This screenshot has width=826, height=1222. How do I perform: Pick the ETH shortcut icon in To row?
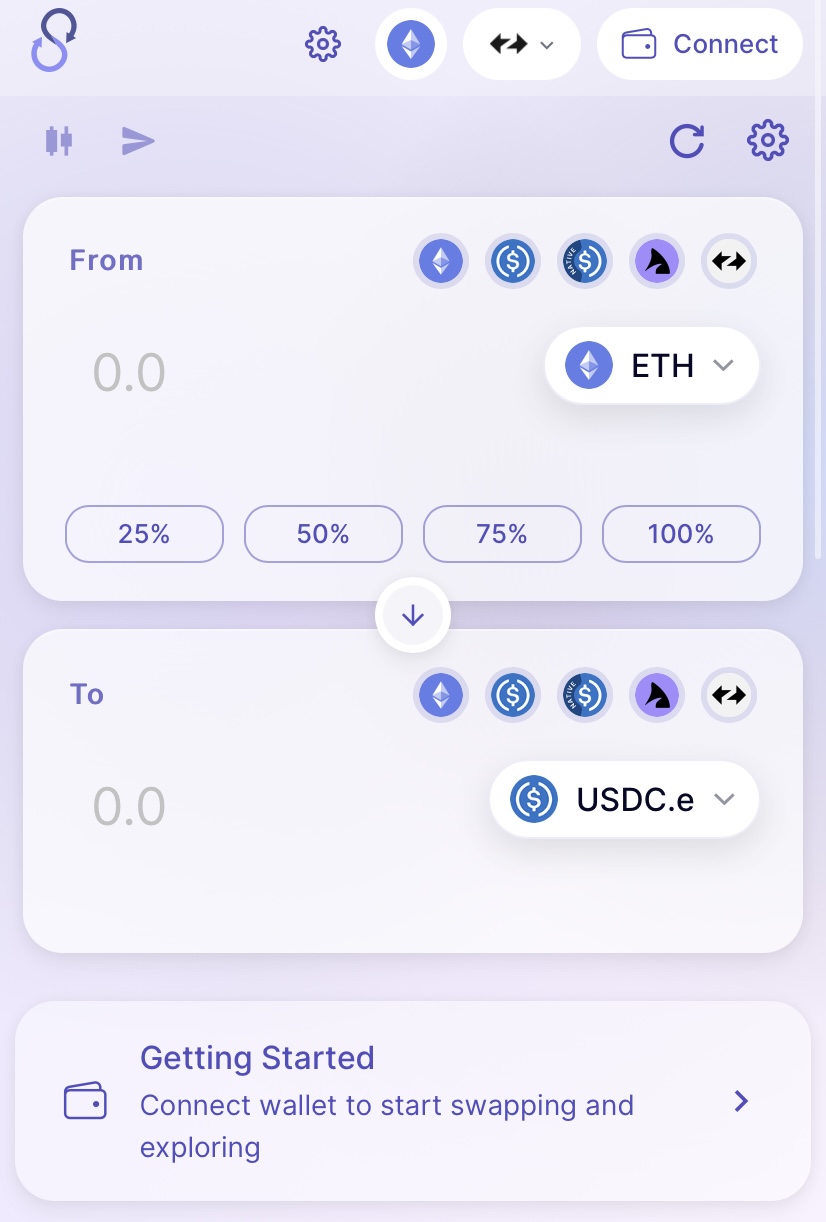(441, 695)
